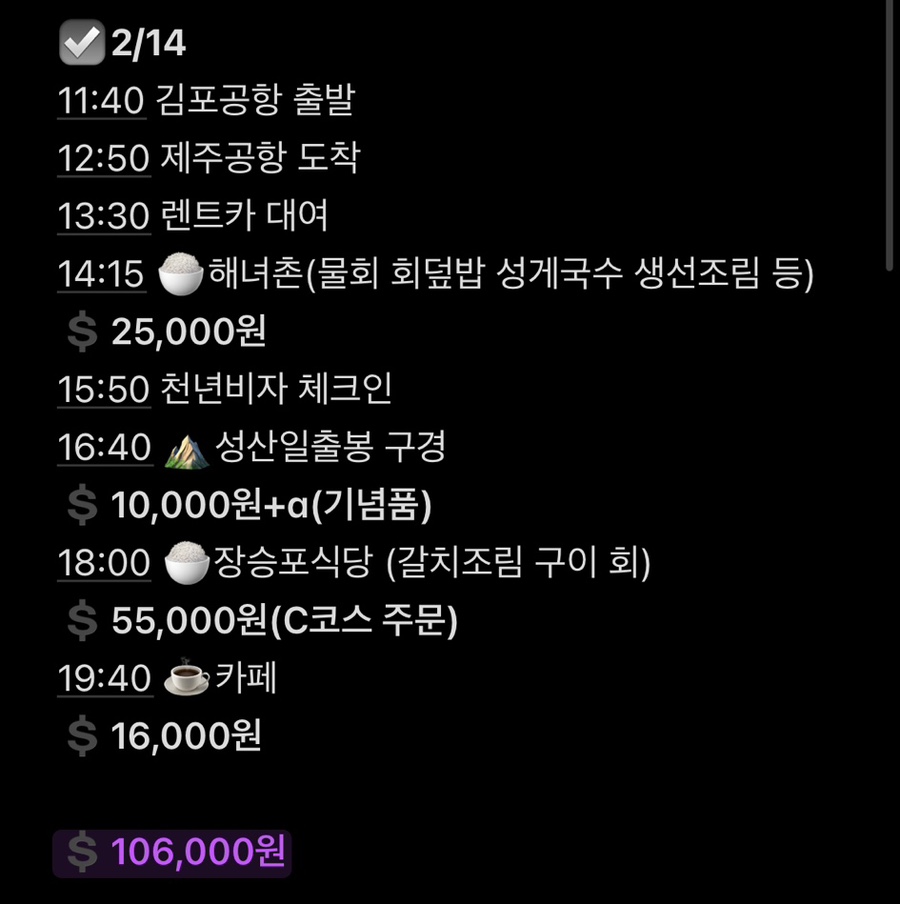Open the 14:15 lunch time link
Image resolution: width=900 pixels, height=904 pixels.
click(x=101, y=274)
